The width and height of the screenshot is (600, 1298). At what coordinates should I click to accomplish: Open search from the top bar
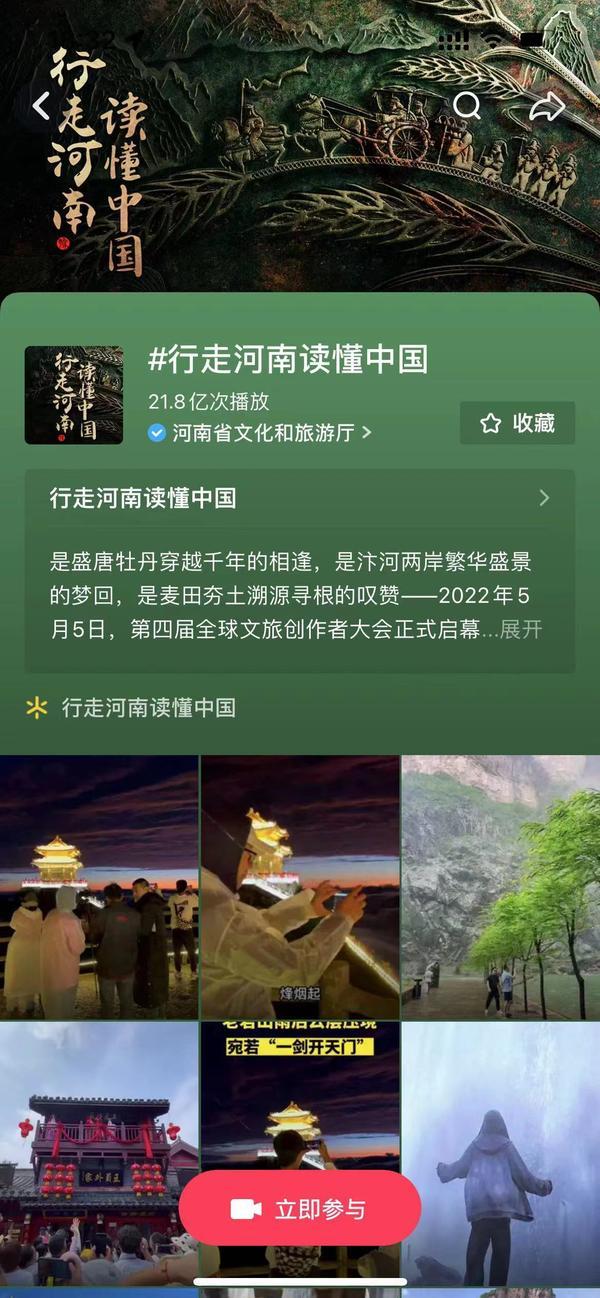coord(467,106)
